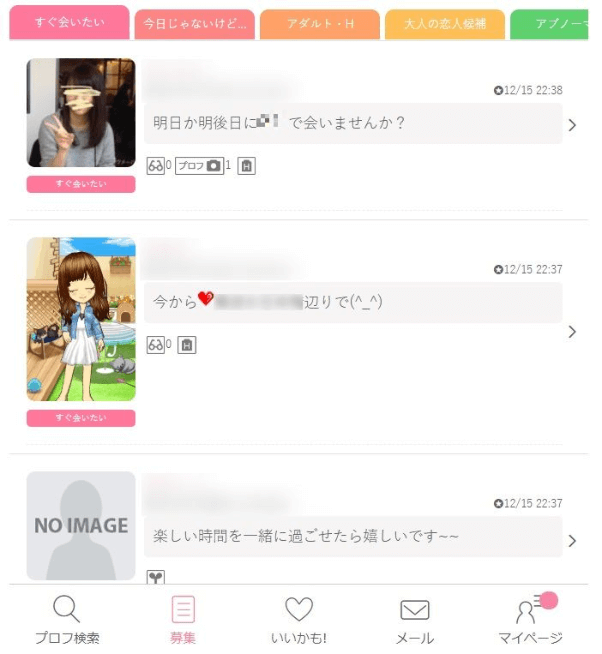The height and width of the screenshot is (654, 602).
Task: View the cartoon avatar profile picture
Action: pos(81,319)
